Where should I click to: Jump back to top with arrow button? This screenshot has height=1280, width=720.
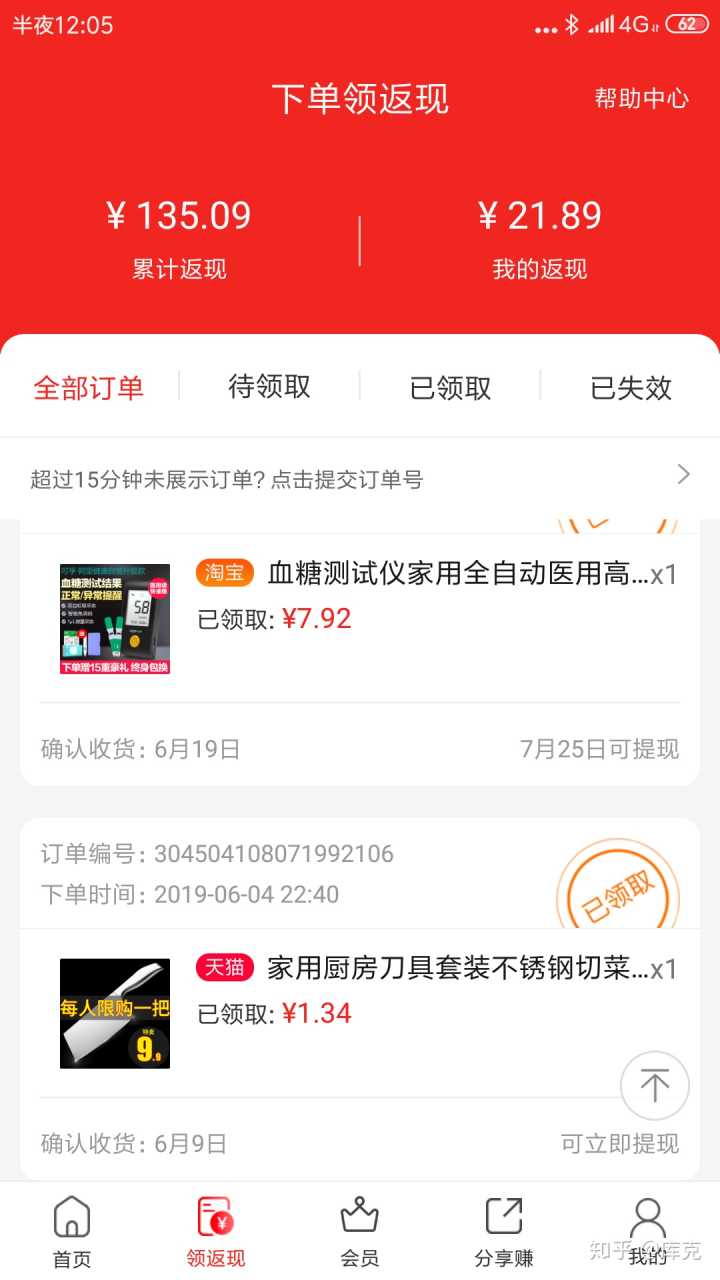(x=655, y=1085)
